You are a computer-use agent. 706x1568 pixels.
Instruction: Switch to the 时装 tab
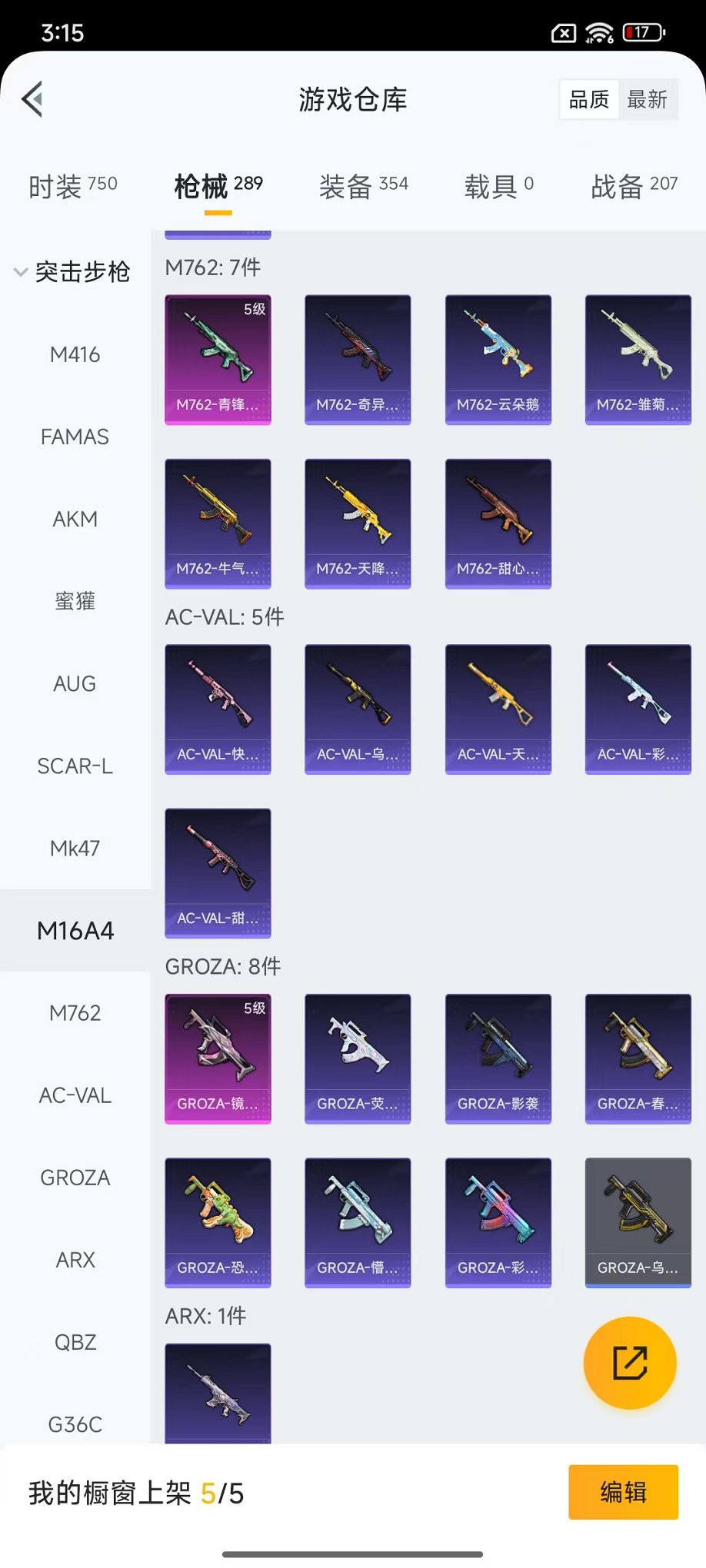(x=73, y=185)
